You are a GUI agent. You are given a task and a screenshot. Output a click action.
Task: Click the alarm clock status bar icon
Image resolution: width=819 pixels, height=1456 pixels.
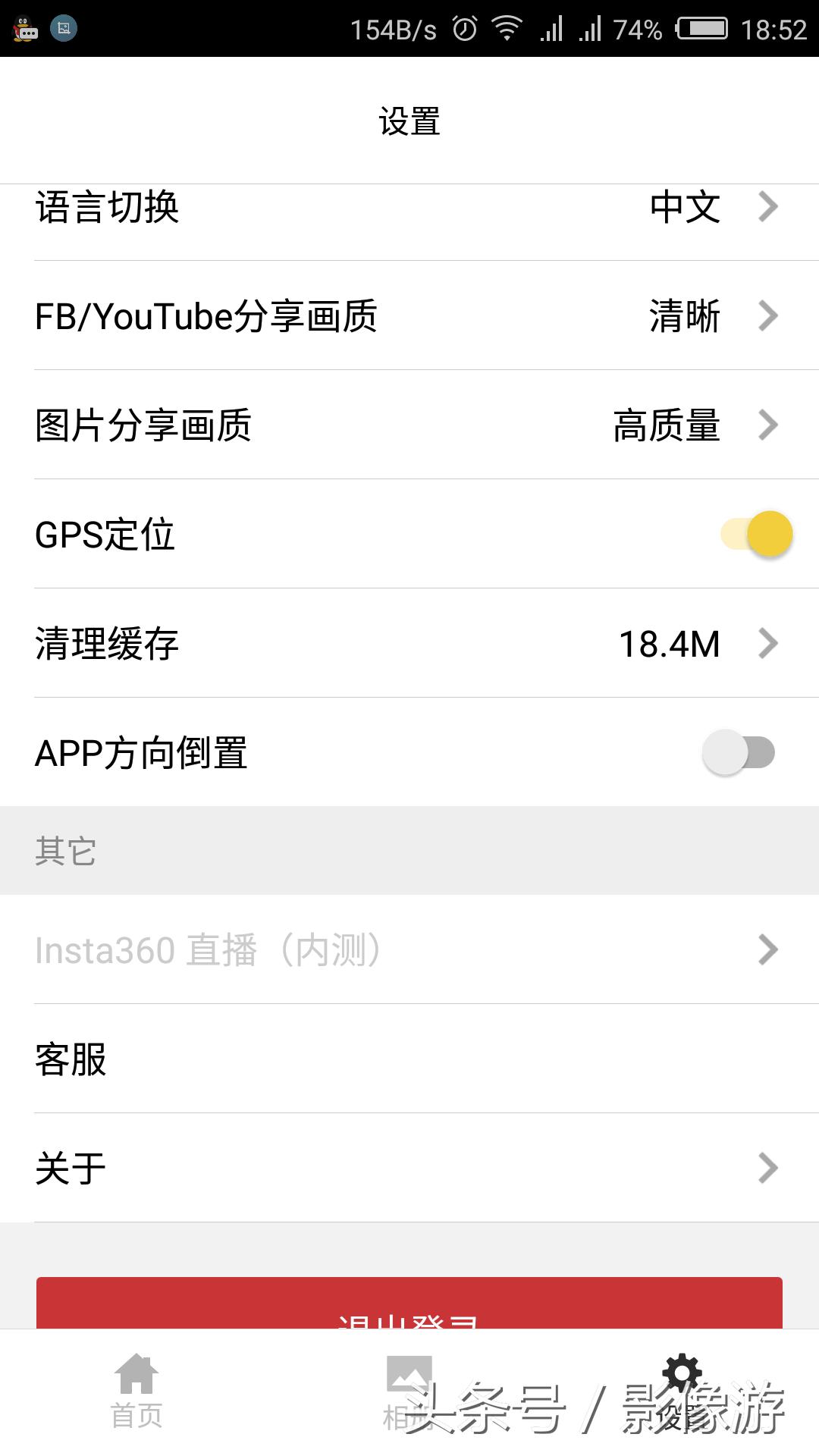point(461,29)
